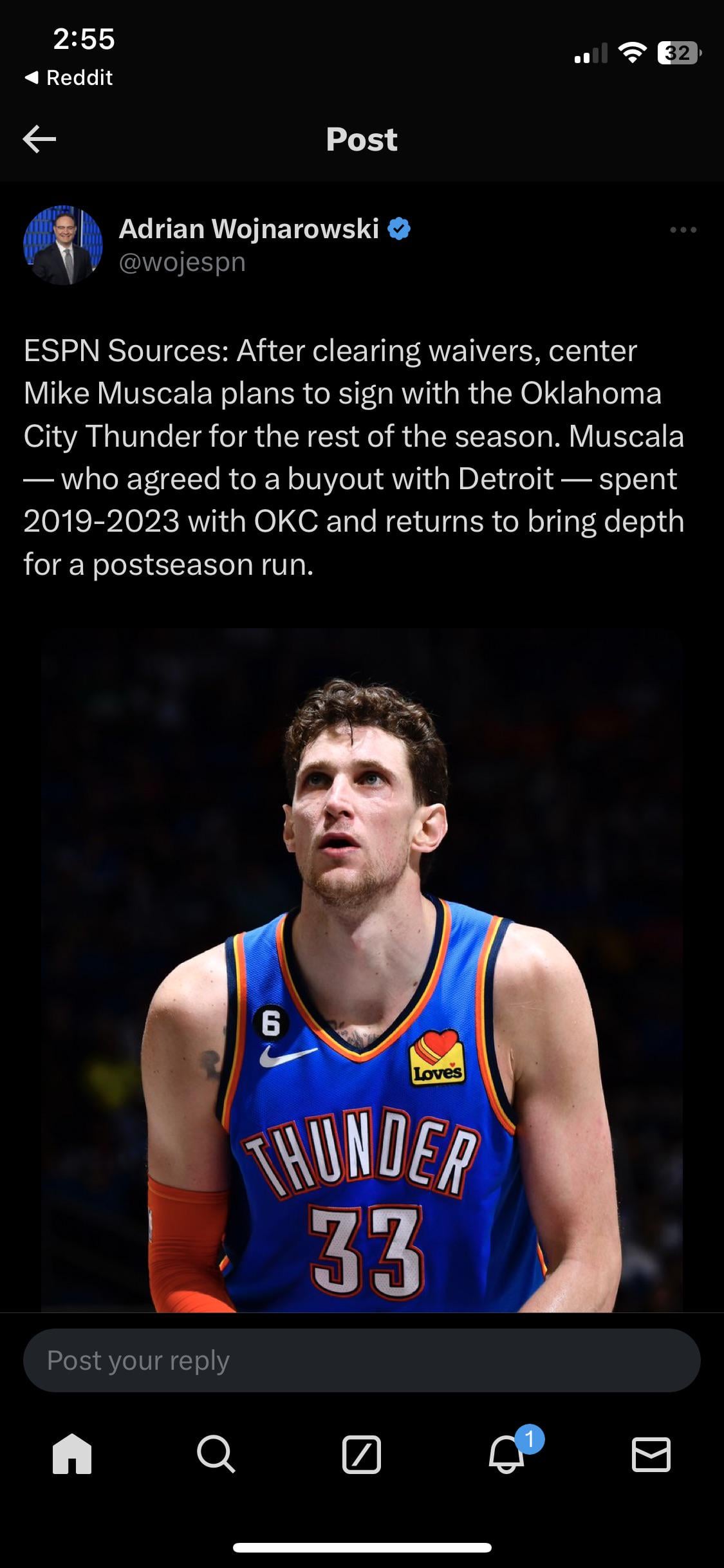Open the Search tab
The image size is (724, 1568).
216,1453
